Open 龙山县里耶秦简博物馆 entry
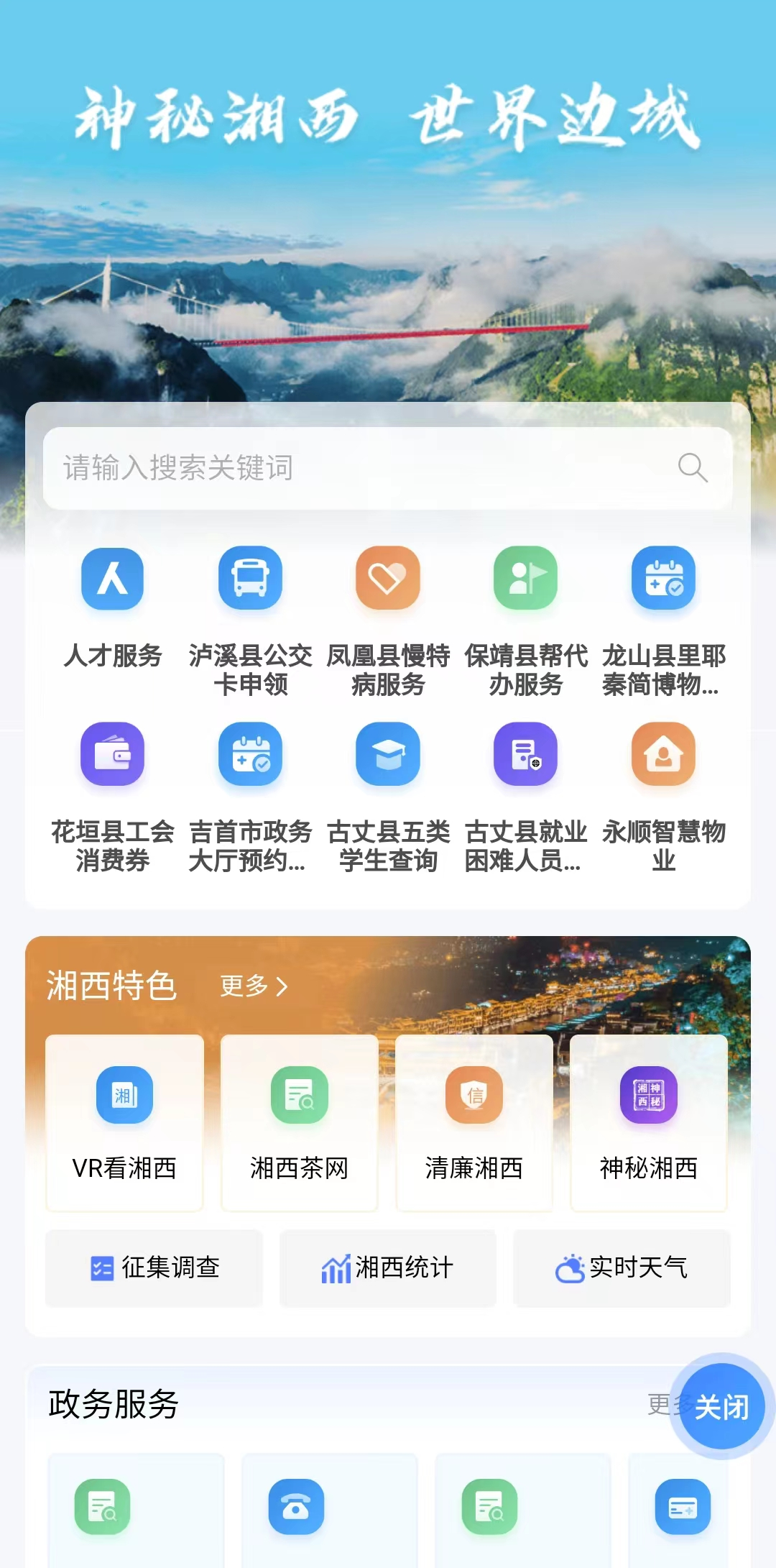The width and height of the screenshot is (776, 1568). (x=664, y=618)
